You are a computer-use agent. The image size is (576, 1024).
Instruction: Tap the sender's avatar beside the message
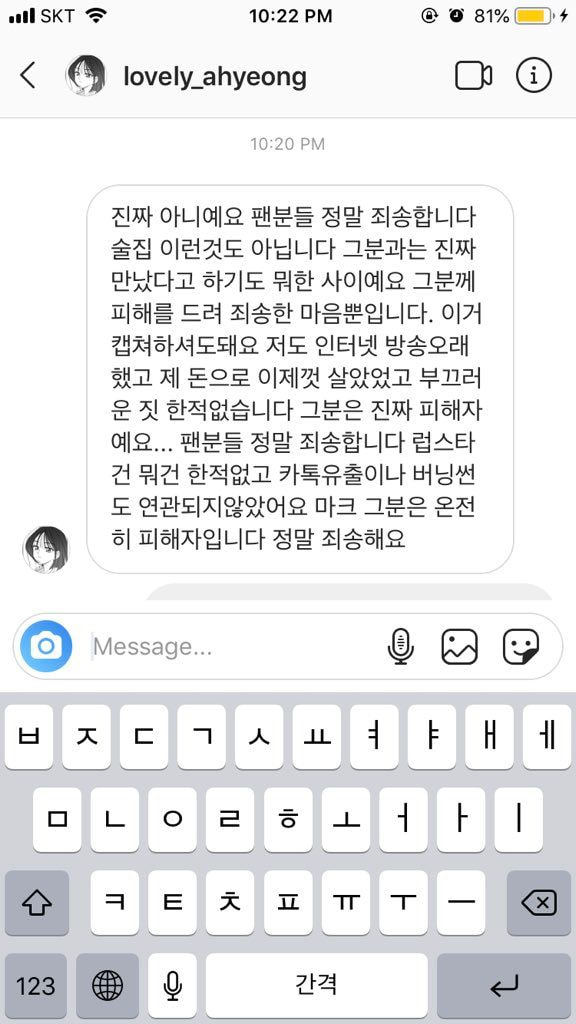pos(46,549)
